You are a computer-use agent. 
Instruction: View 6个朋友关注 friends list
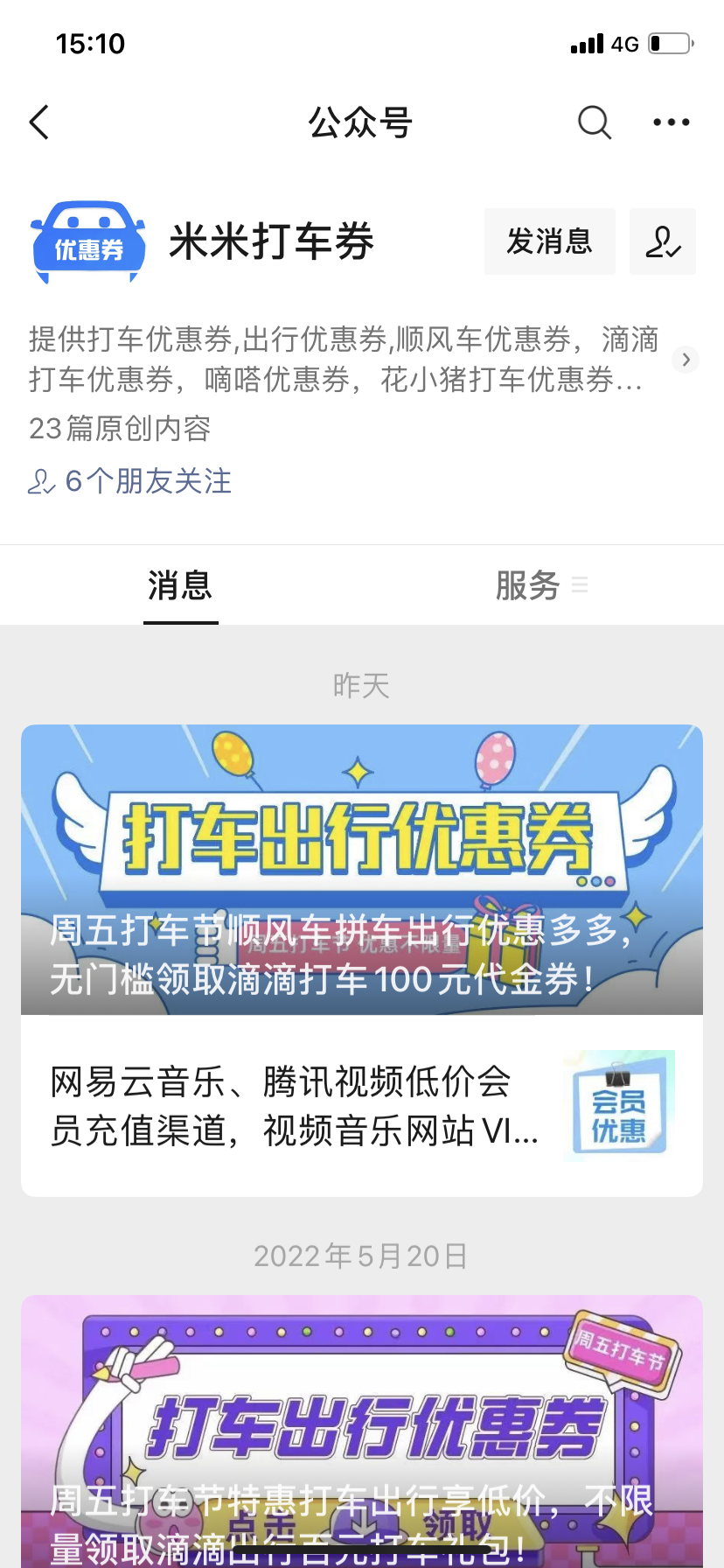131,481
